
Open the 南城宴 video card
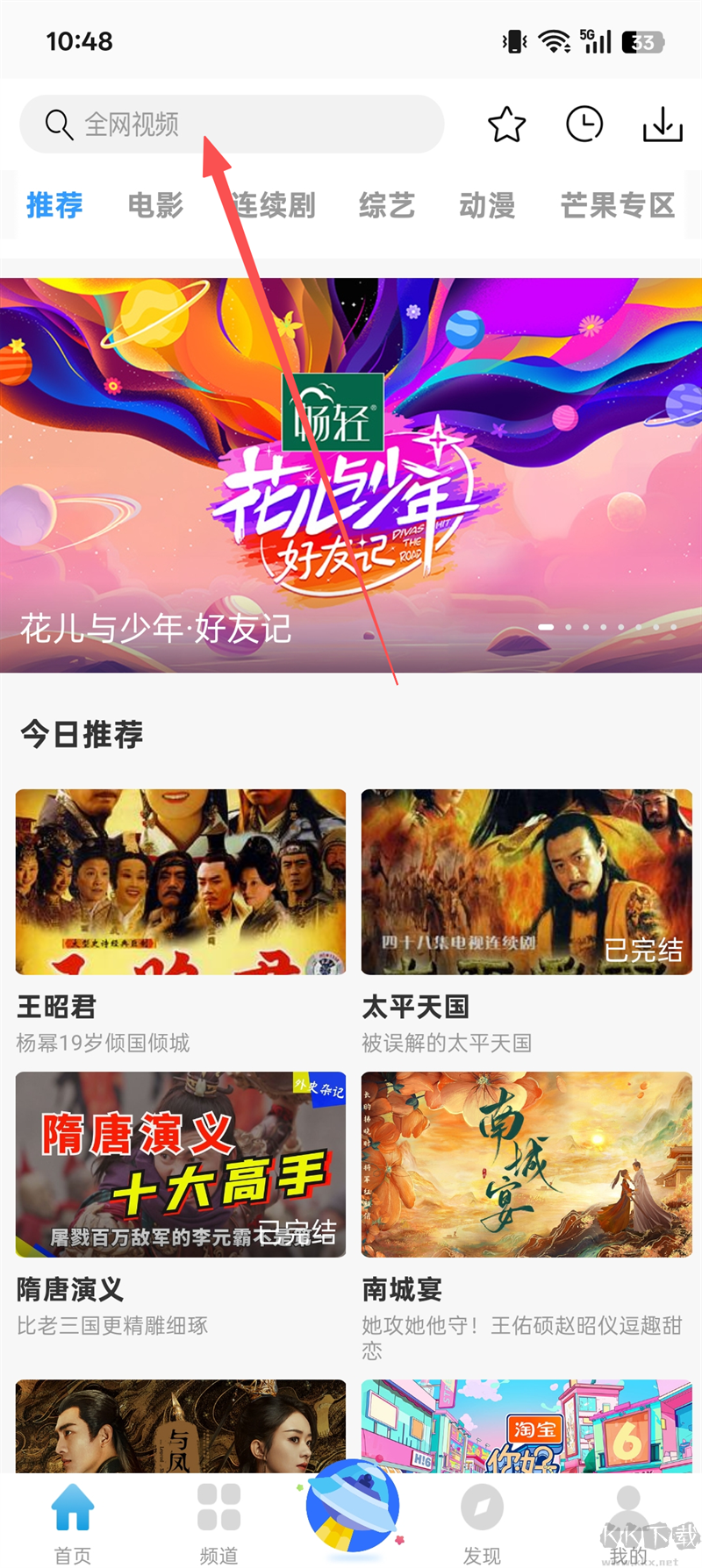coord(526,1165)
